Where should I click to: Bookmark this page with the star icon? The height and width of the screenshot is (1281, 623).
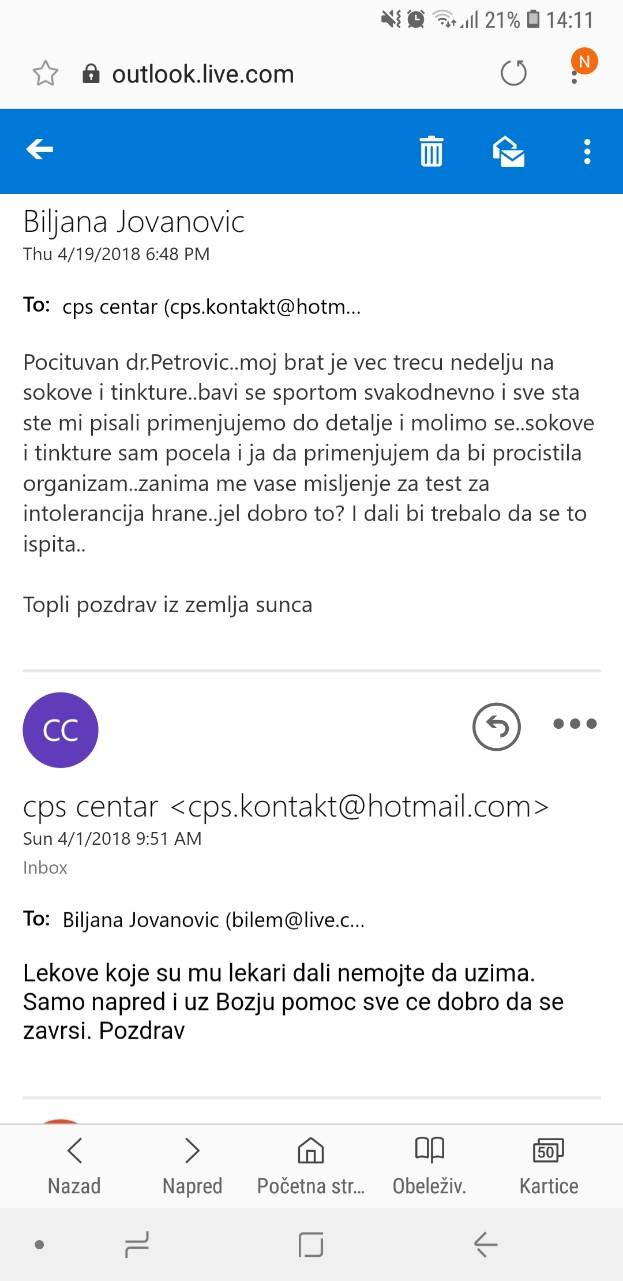[x=45, y=74]
